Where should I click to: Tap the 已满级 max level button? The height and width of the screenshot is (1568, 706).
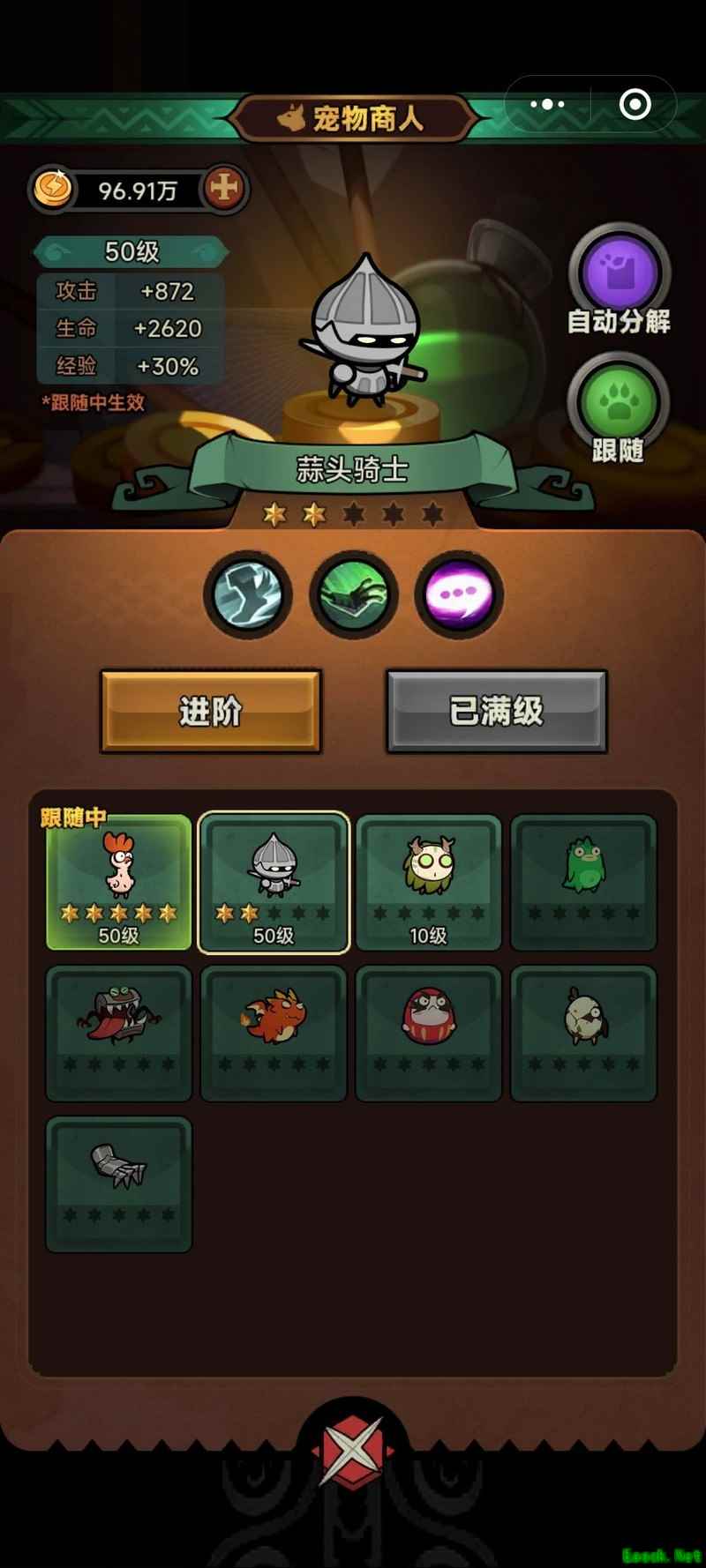click(x=496, y=711)
